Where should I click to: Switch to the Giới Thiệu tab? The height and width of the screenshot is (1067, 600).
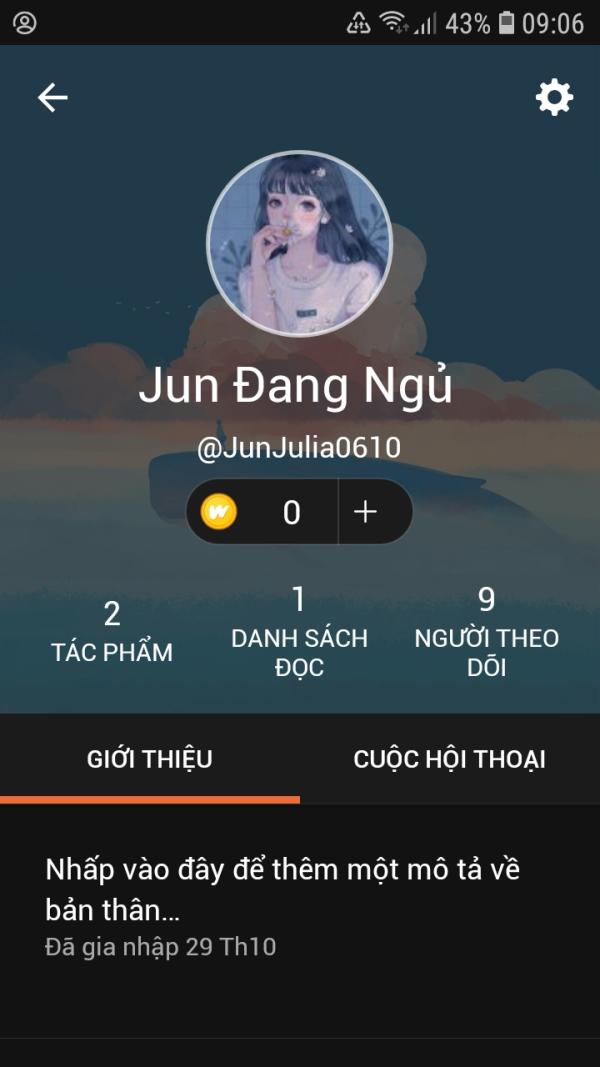coord(150,759)
